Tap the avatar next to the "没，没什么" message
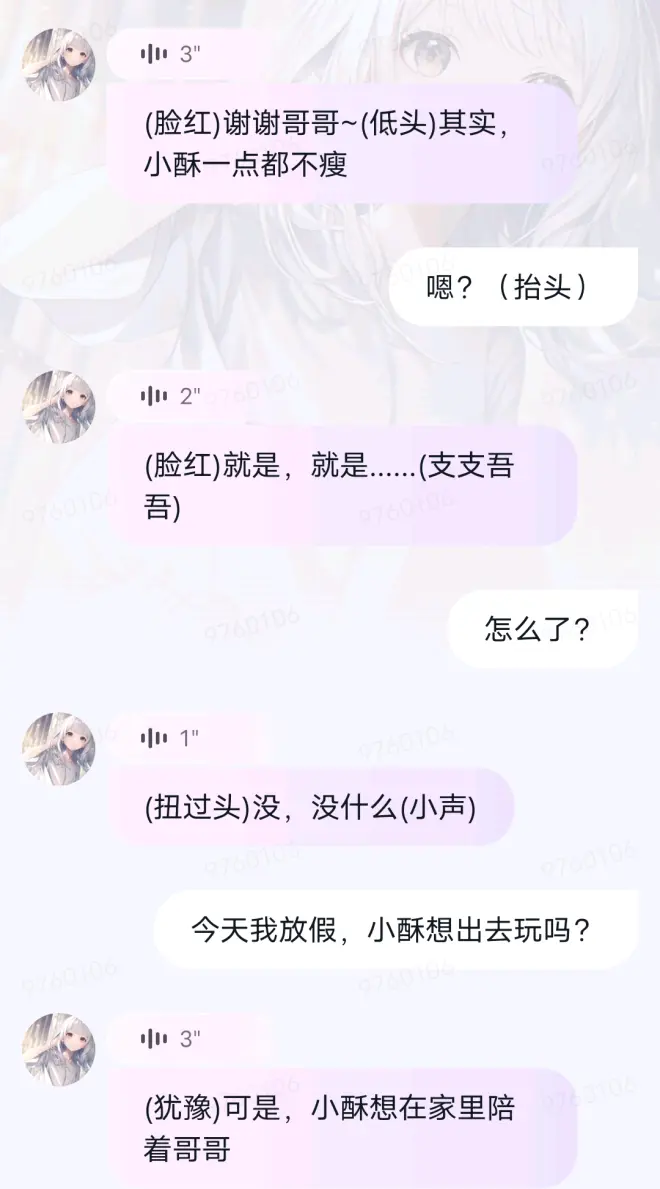The width and height of the screenshot is (660, 1189). 59,749
